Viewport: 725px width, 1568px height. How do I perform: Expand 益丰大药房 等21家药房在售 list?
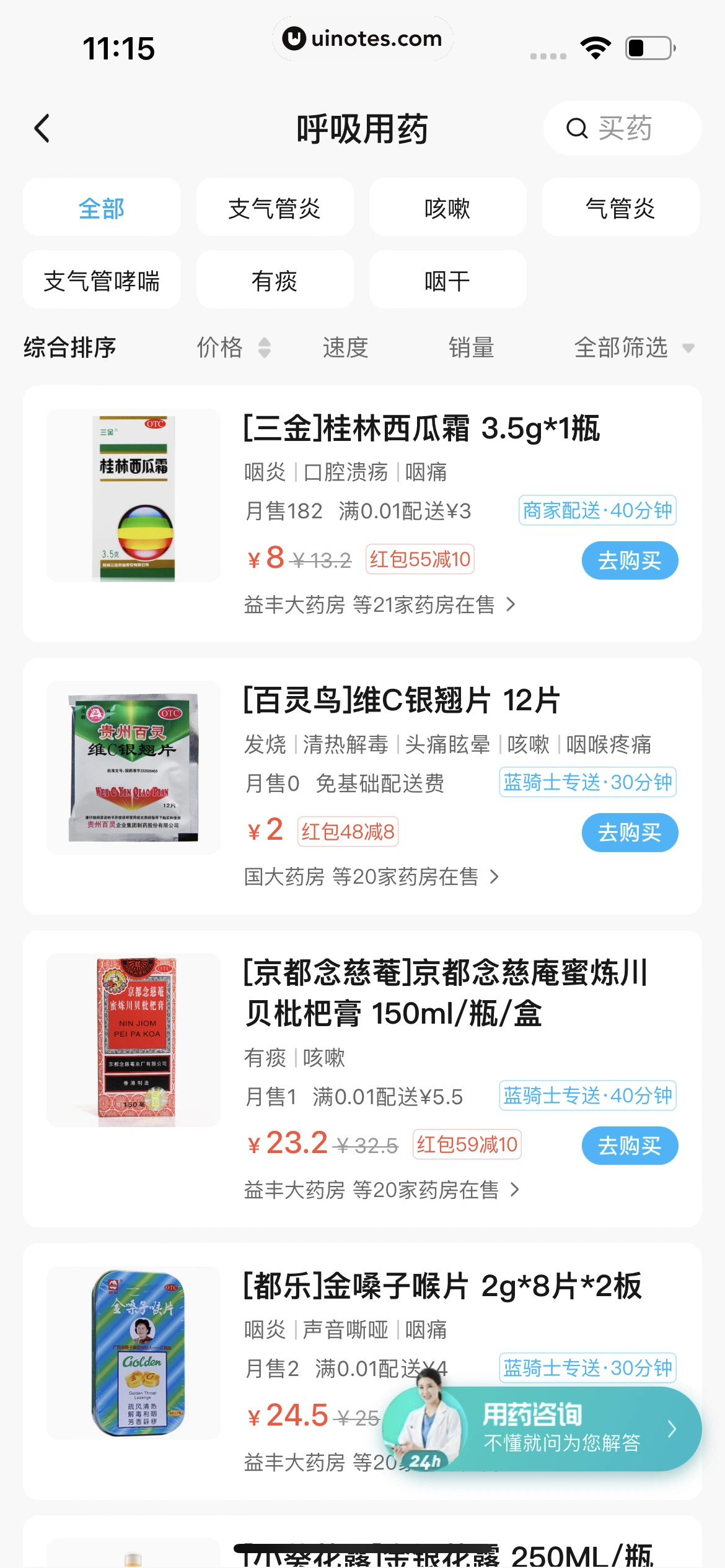coord(377,604)
